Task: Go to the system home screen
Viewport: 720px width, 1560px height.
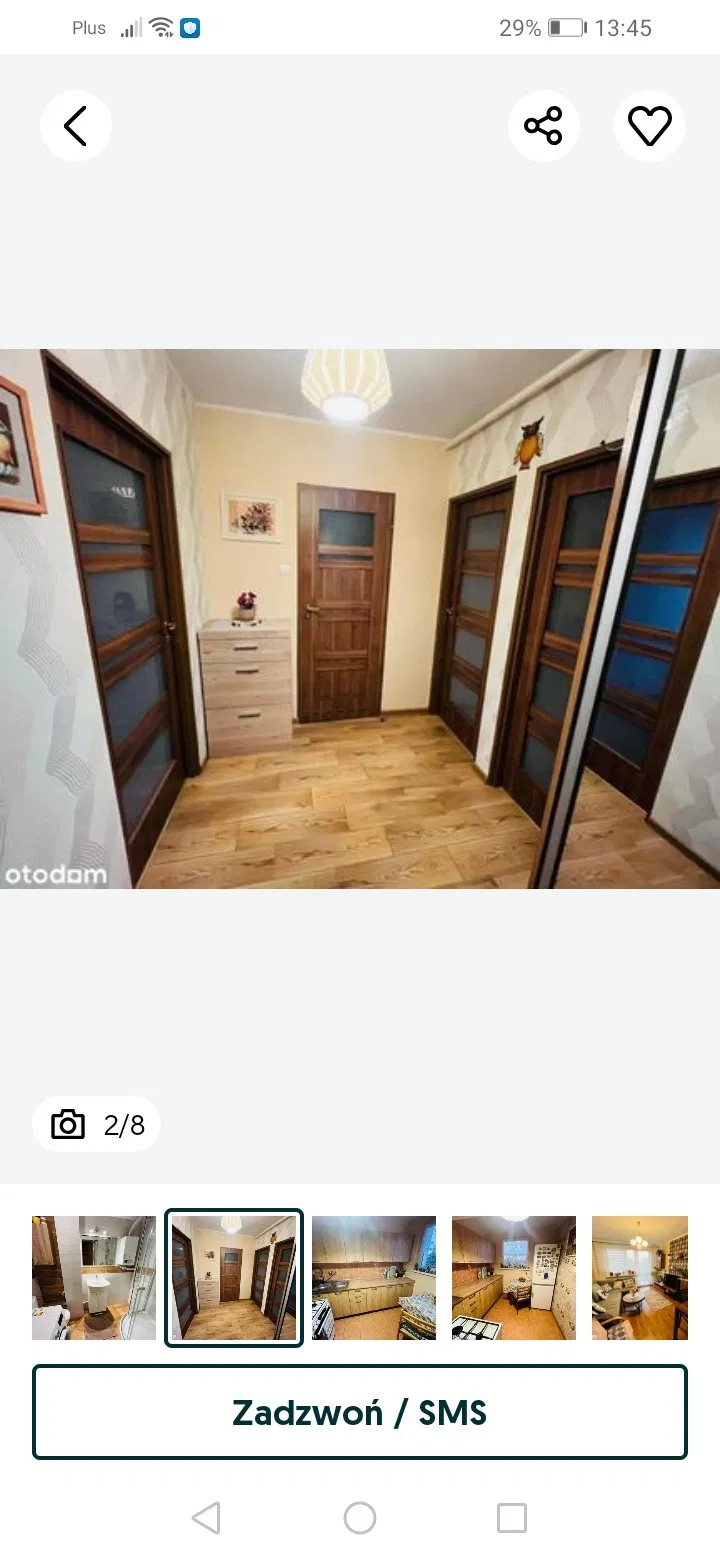Action: (x=360, y=1518)
